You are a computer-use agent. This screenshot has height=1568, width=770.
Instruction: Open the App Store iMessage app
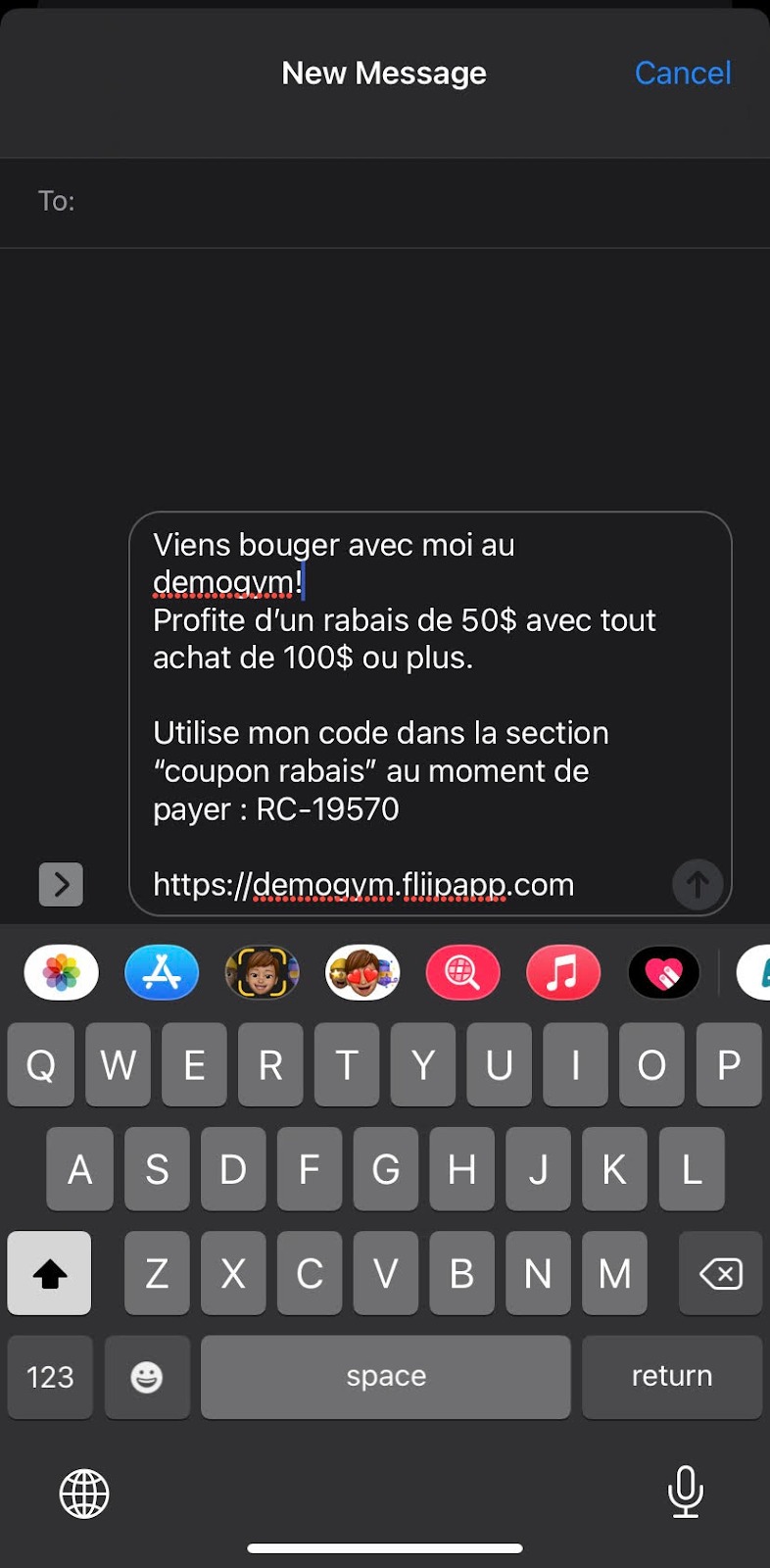162,972
